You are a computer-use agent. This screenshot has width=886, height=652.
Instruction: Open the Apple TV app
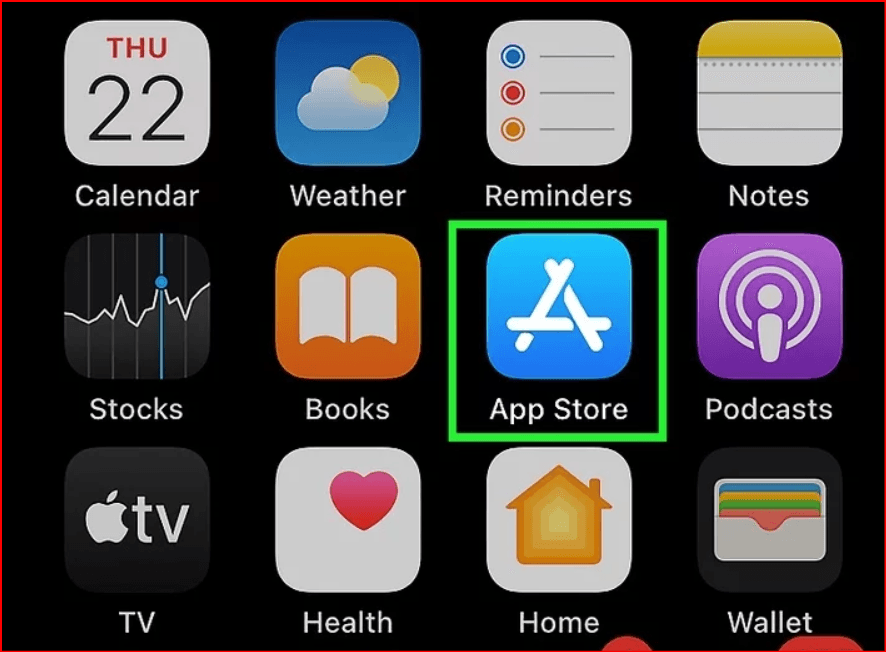click(137, 520)
